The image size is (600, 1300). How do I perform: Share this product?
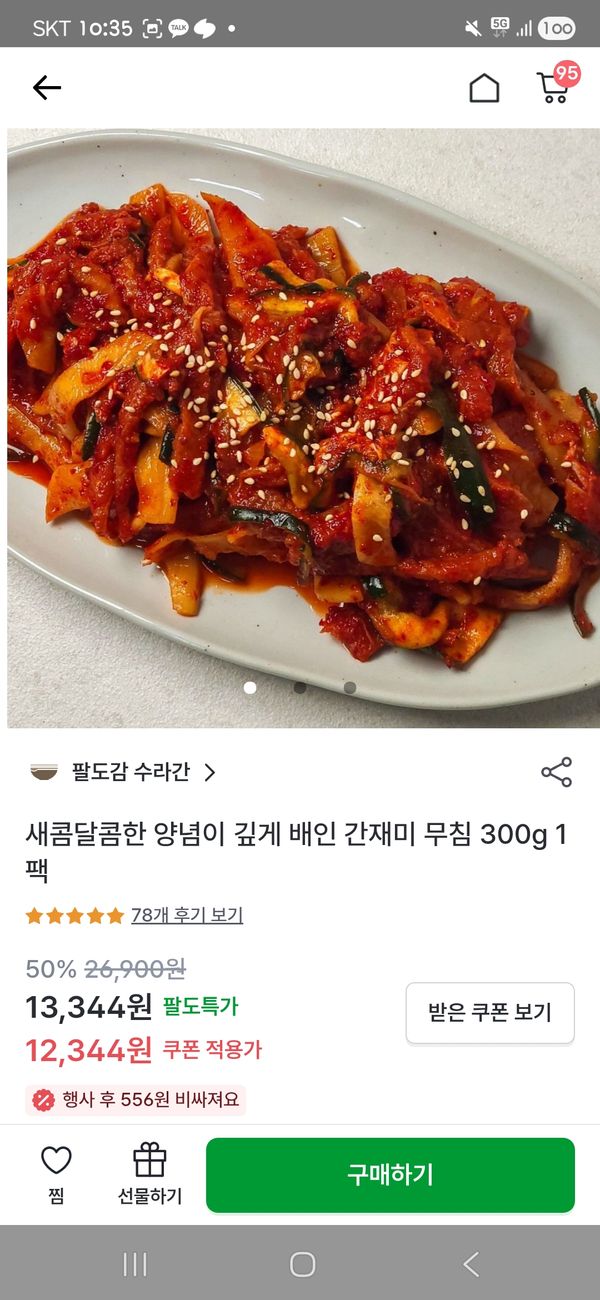(556, 772)
